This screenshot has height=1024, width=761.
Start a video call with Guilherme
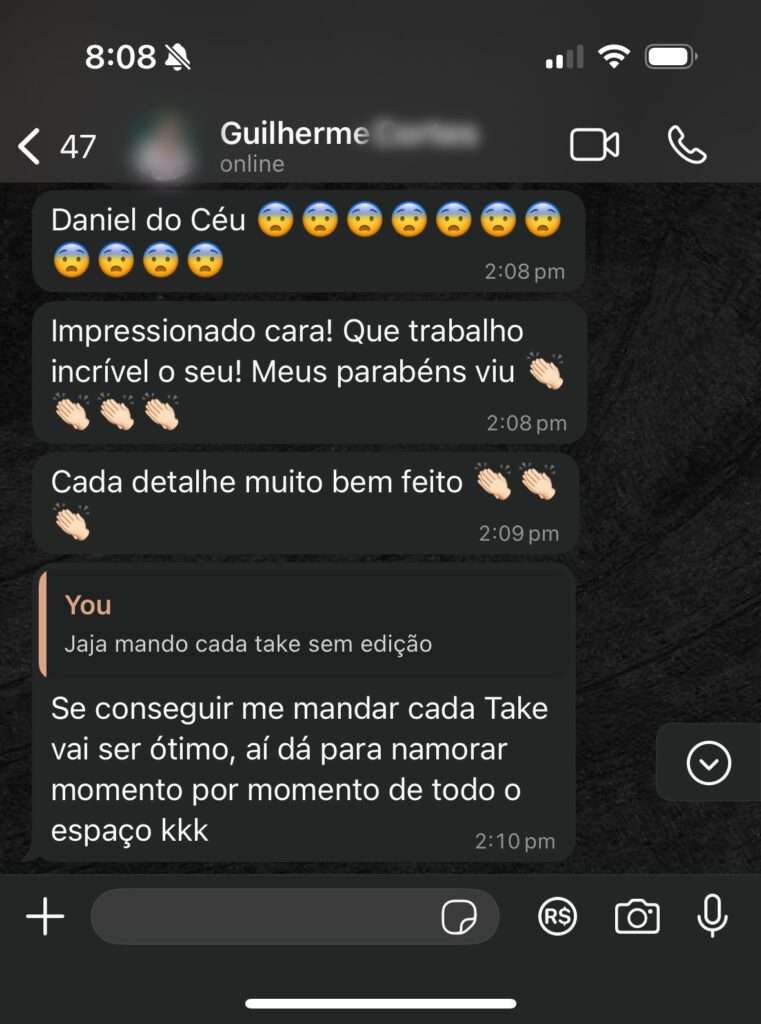pyautogui.click(x=594, y=146)
